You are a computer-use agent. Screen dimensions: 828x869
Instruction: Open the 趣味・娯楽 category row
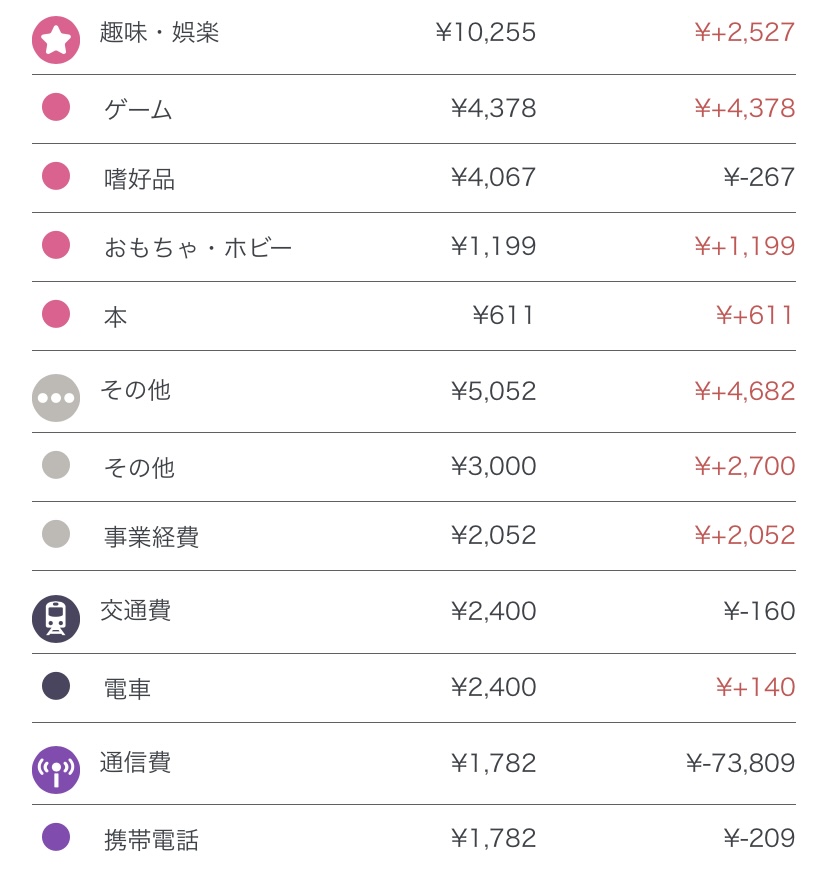tap(160, 33)
